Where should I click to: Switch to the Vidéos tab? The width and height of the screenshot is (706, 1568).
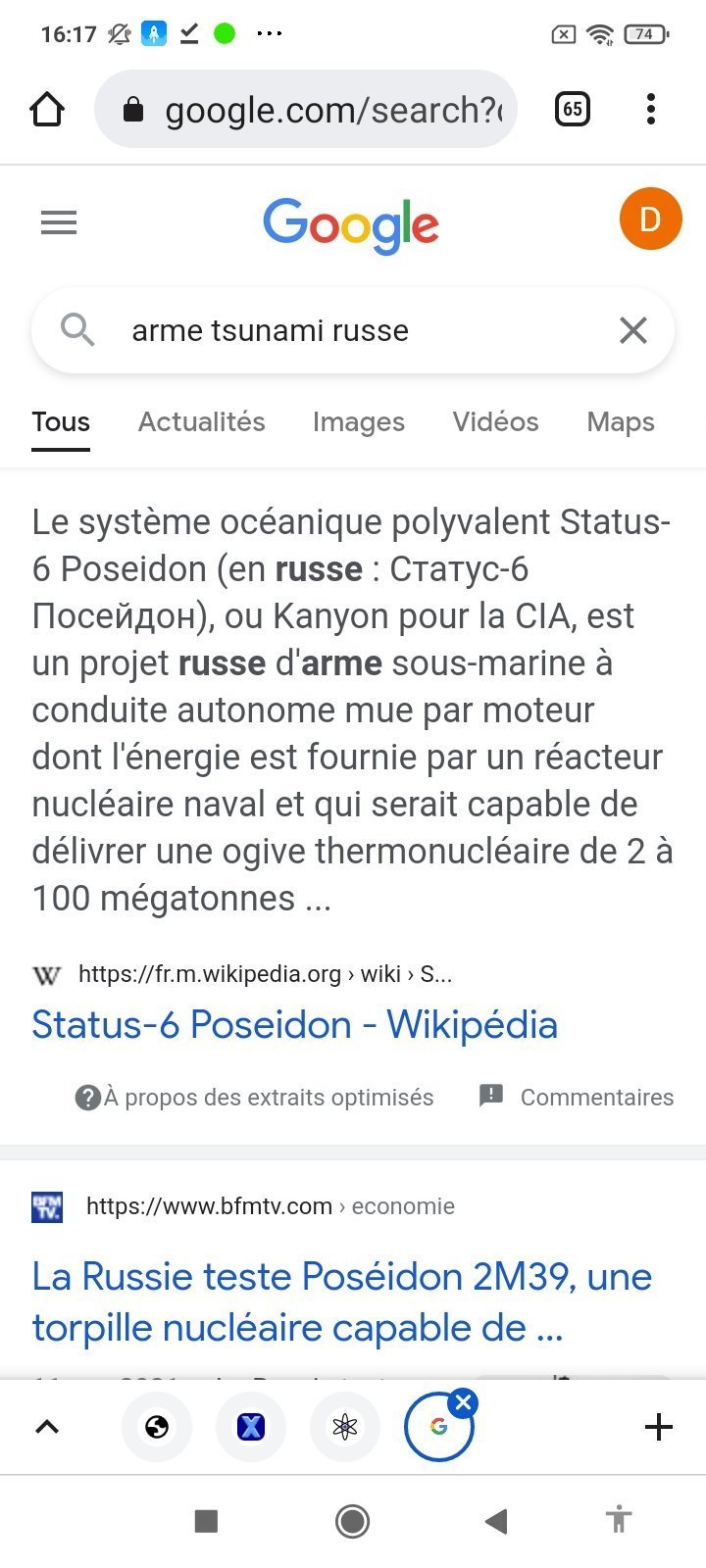pyautogui.click(x=495, y=421)
